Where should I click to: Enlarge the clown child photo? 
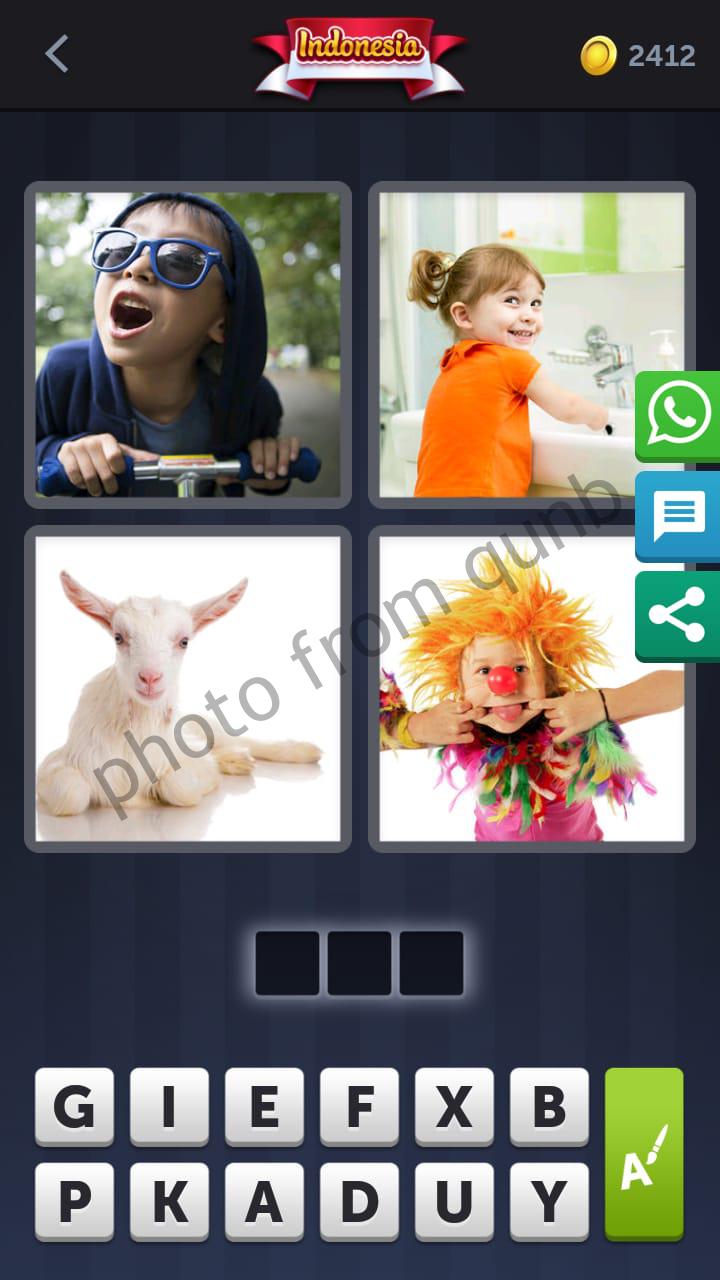pos(531,688)
